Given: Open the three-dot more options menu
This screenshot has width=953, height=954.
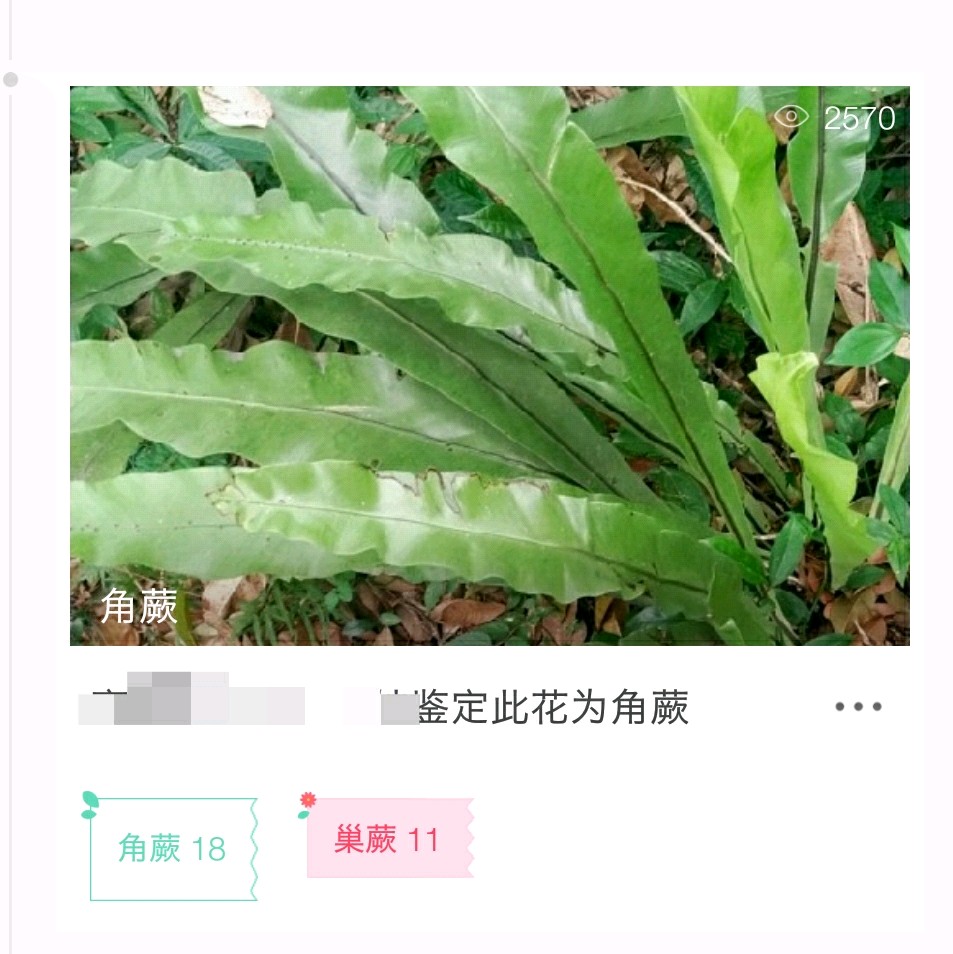Looking at the screenshot, I should 858,707.
